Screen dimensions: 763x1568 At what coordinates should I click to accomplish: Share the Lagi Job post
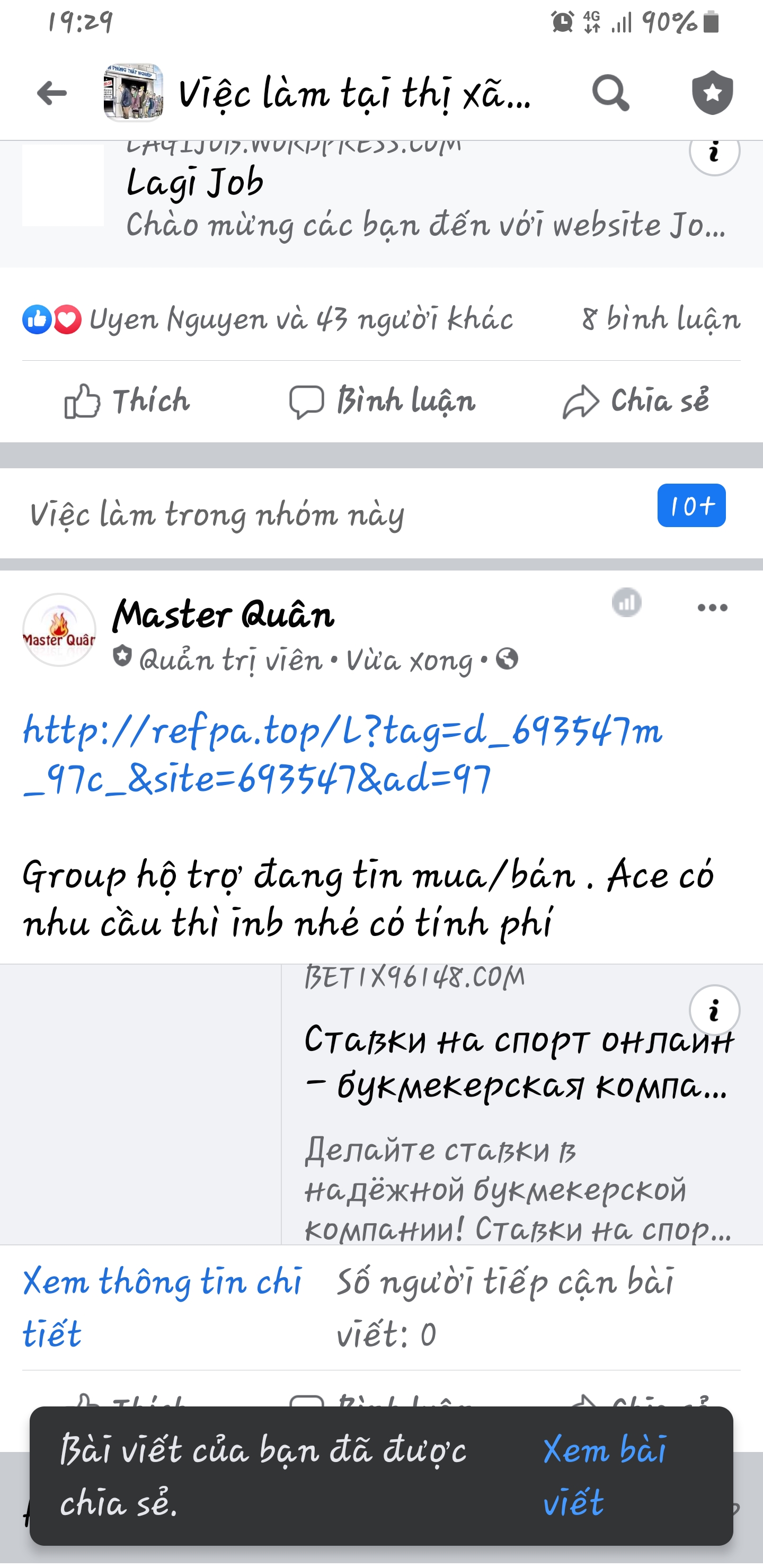point(636,401)
